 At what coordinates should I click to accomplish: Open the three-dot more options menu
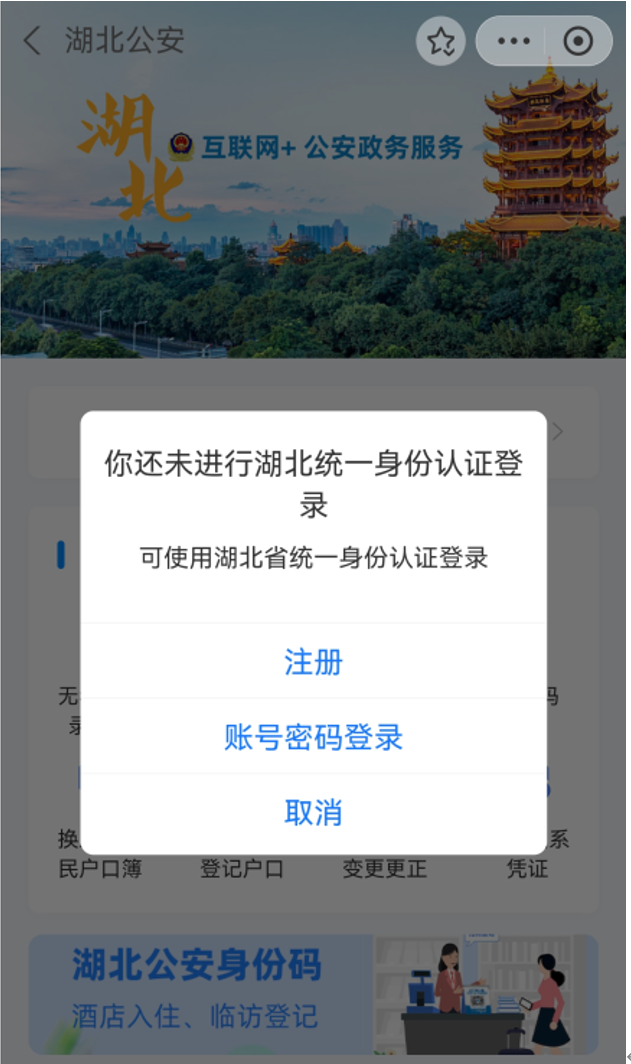coord(513,41)
